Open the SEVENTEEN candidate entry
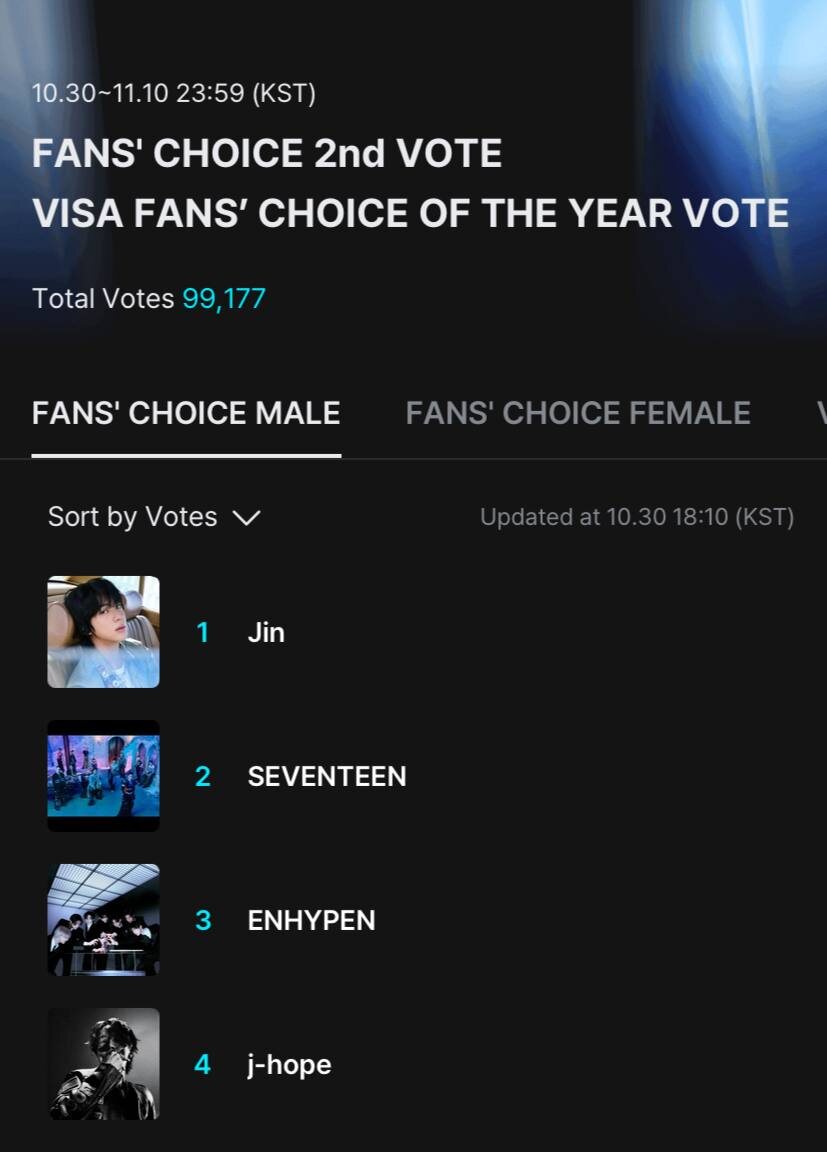This screenshot has width=827, height=1152. tap(326, 776)
